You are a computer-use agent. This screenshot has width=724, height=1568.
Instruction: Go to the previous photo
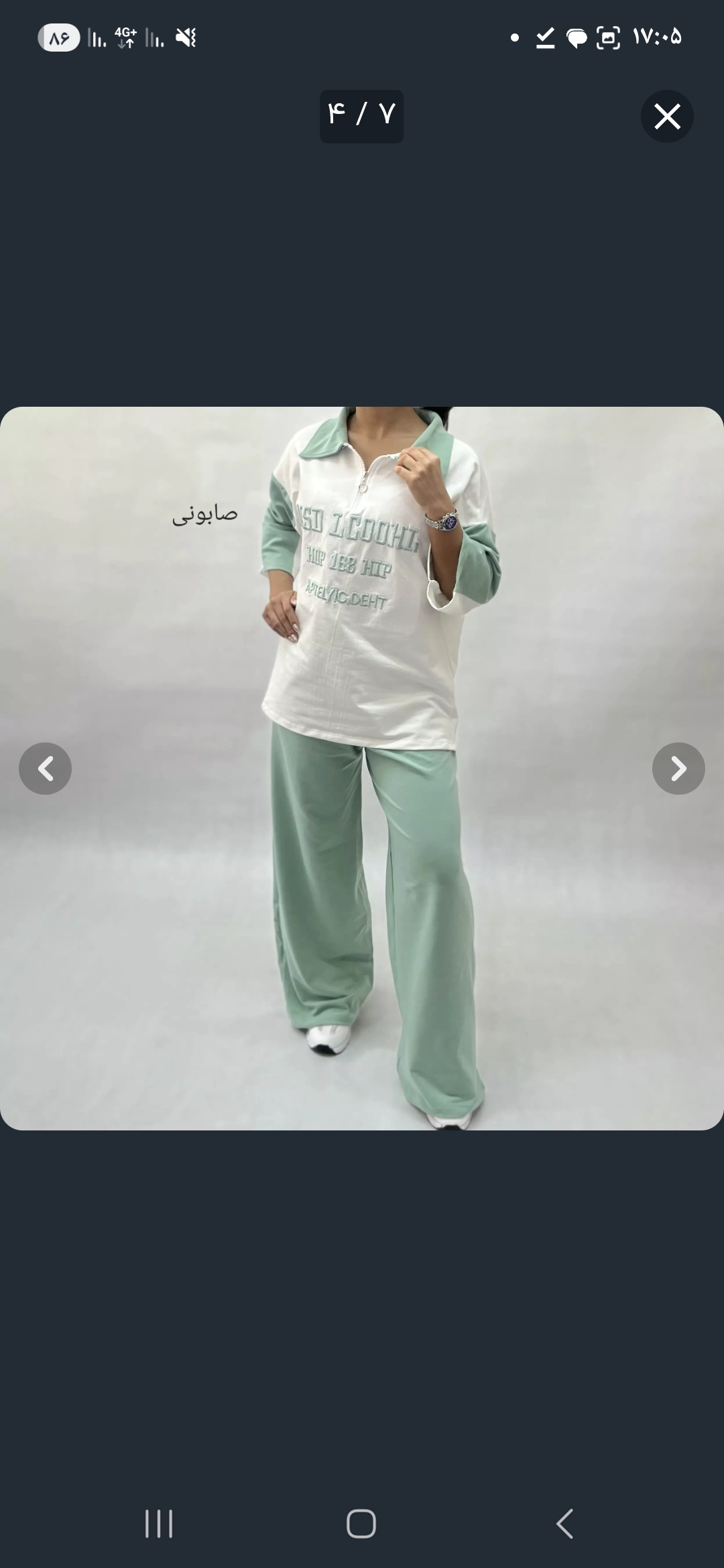[x=45, y=769]
